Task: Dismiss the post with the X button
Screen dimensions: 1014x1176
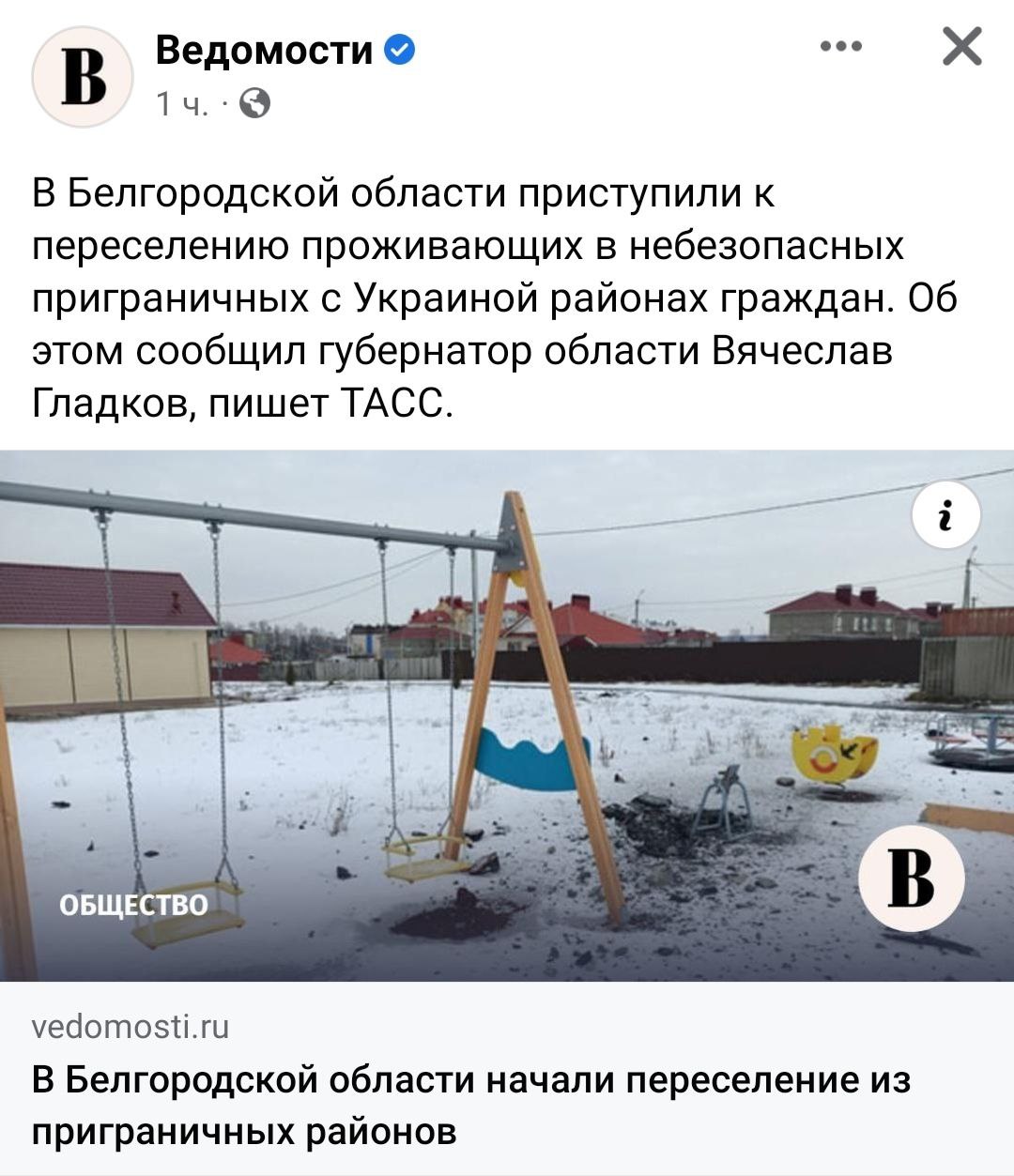Action: 961,46
